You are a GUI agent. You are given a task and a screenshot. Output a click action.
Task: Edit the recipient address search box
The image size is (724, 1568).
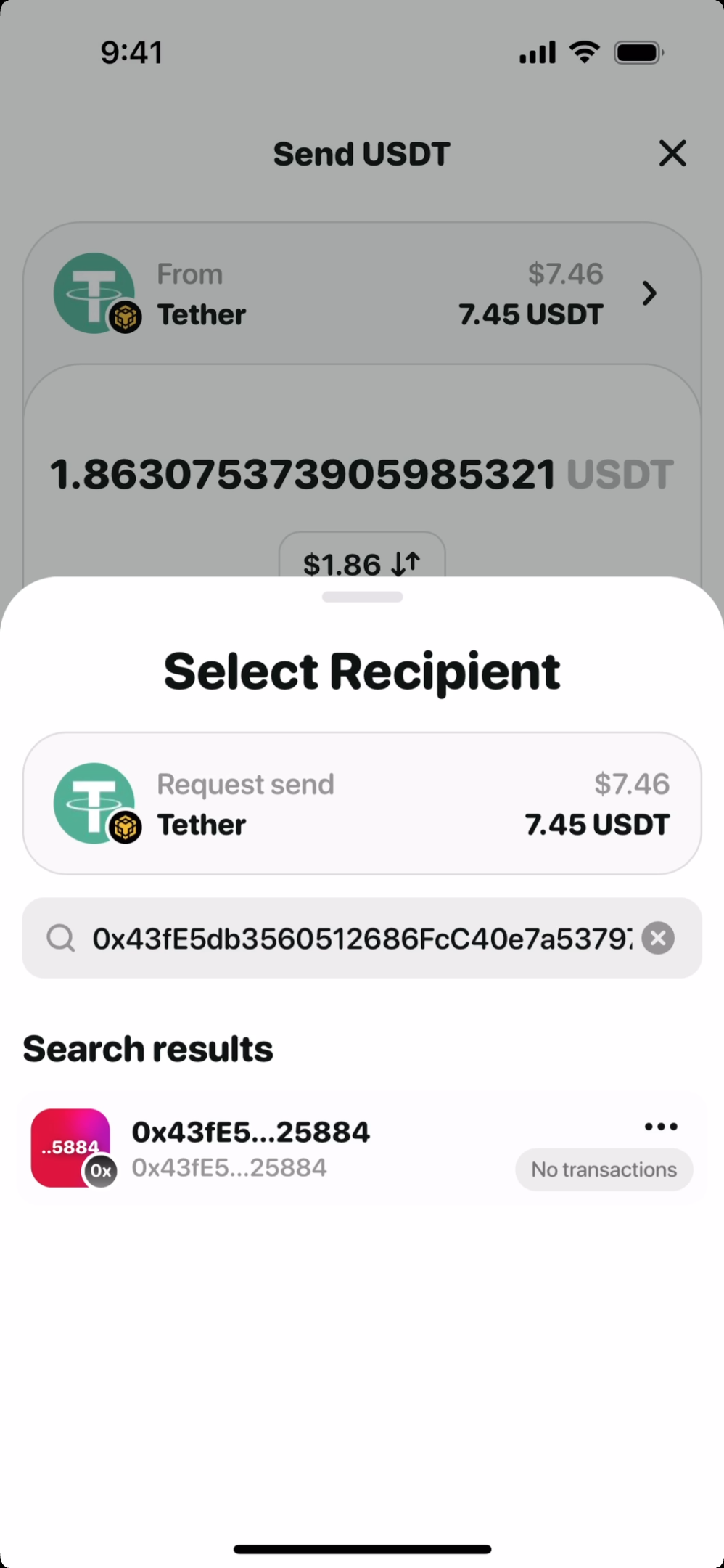361,939
